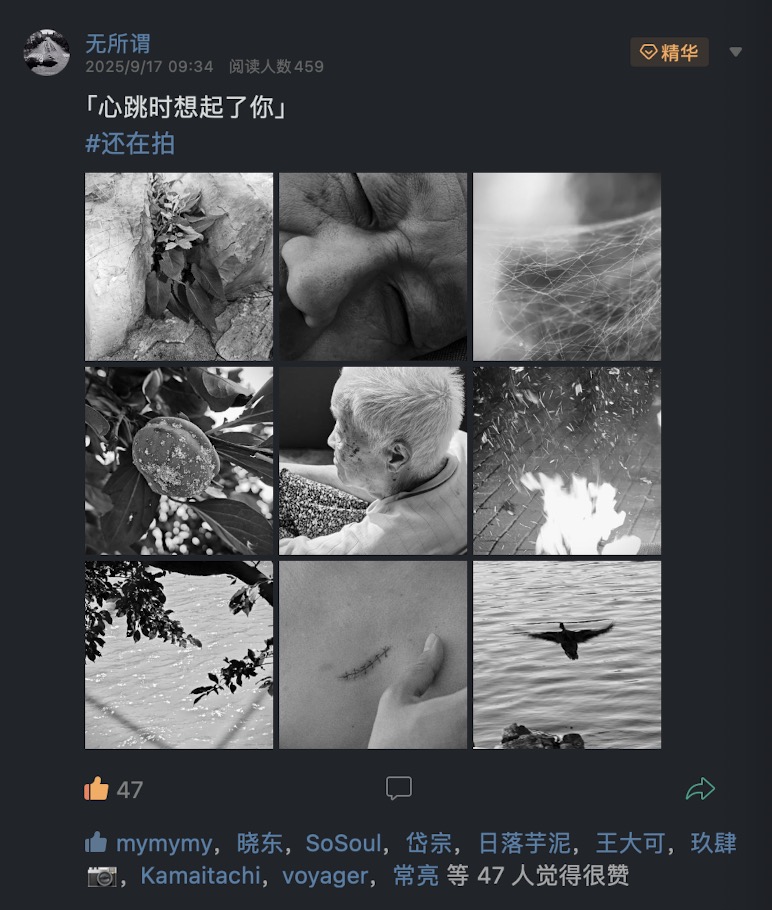Screen dimensions: 772x910
Task: Expand the dropdown arrow beside 精华
Action: (735, 52)
